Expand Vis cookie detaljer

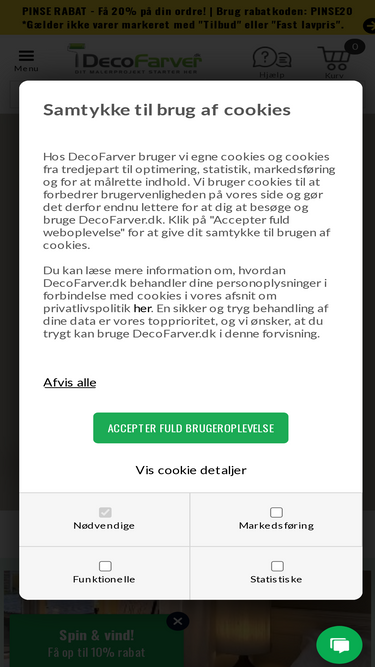point(190,470)
